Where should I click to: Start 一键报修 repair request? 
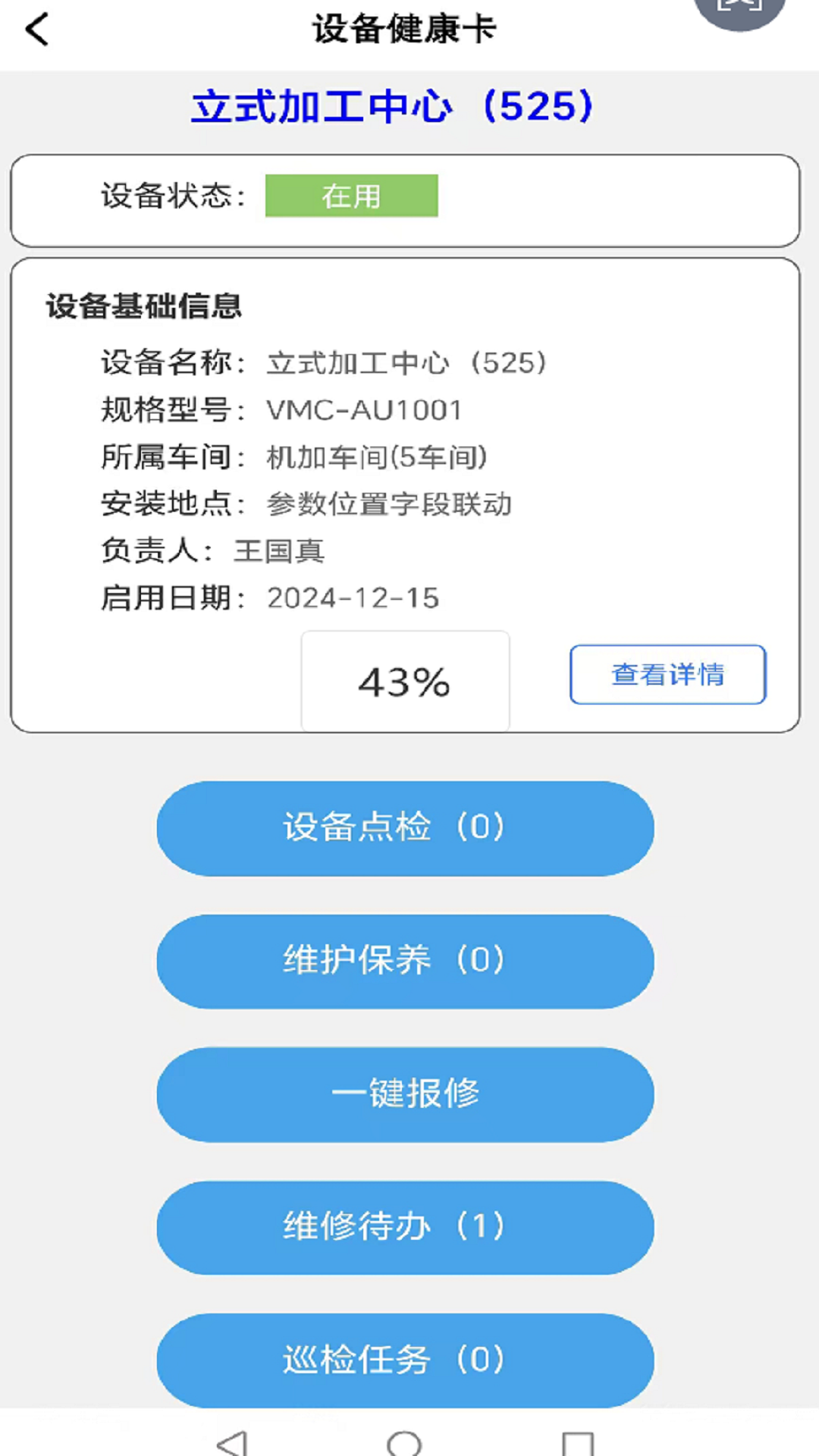[403, 1095]
